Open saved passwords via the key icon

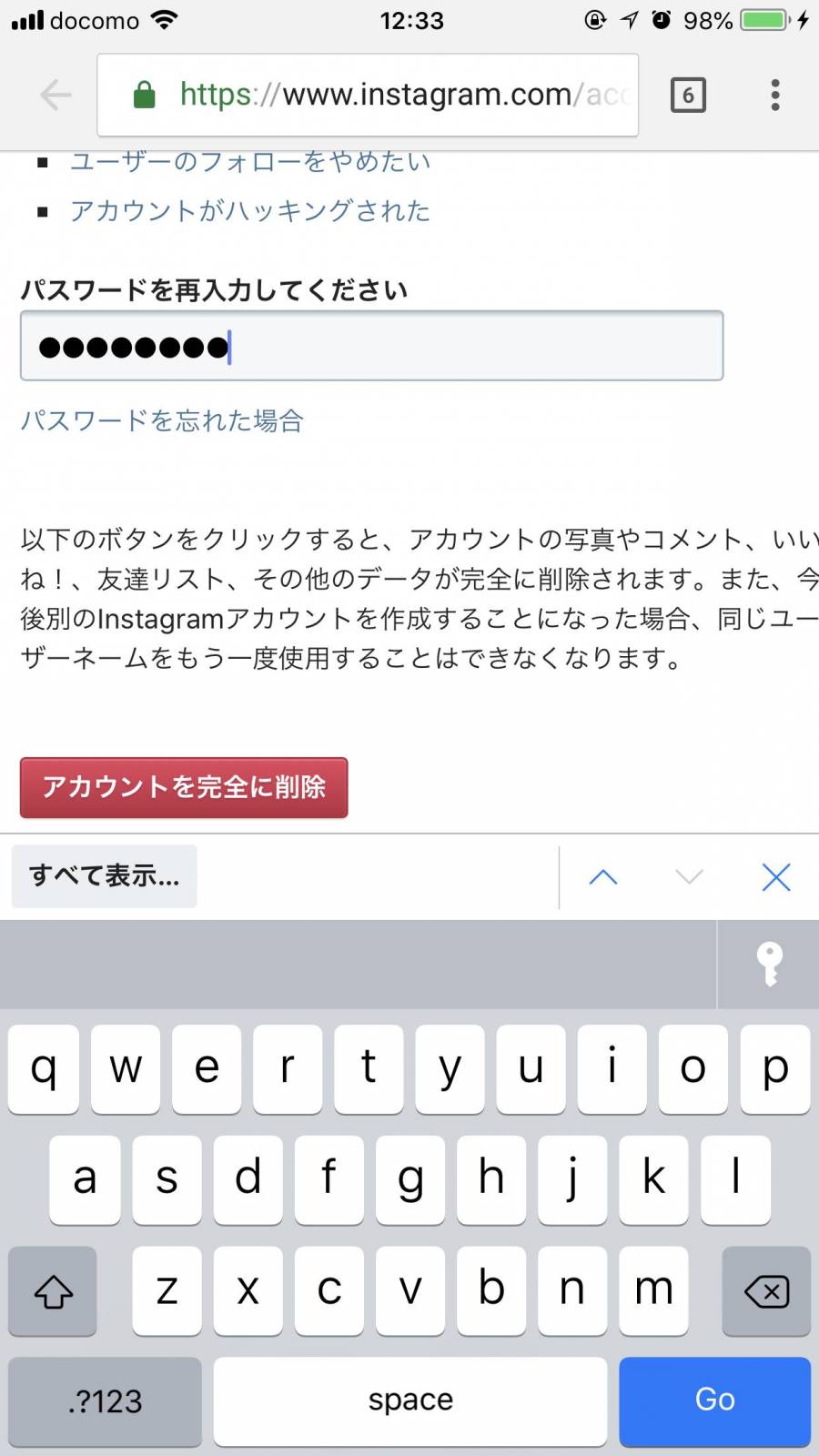tap(769, 964)
